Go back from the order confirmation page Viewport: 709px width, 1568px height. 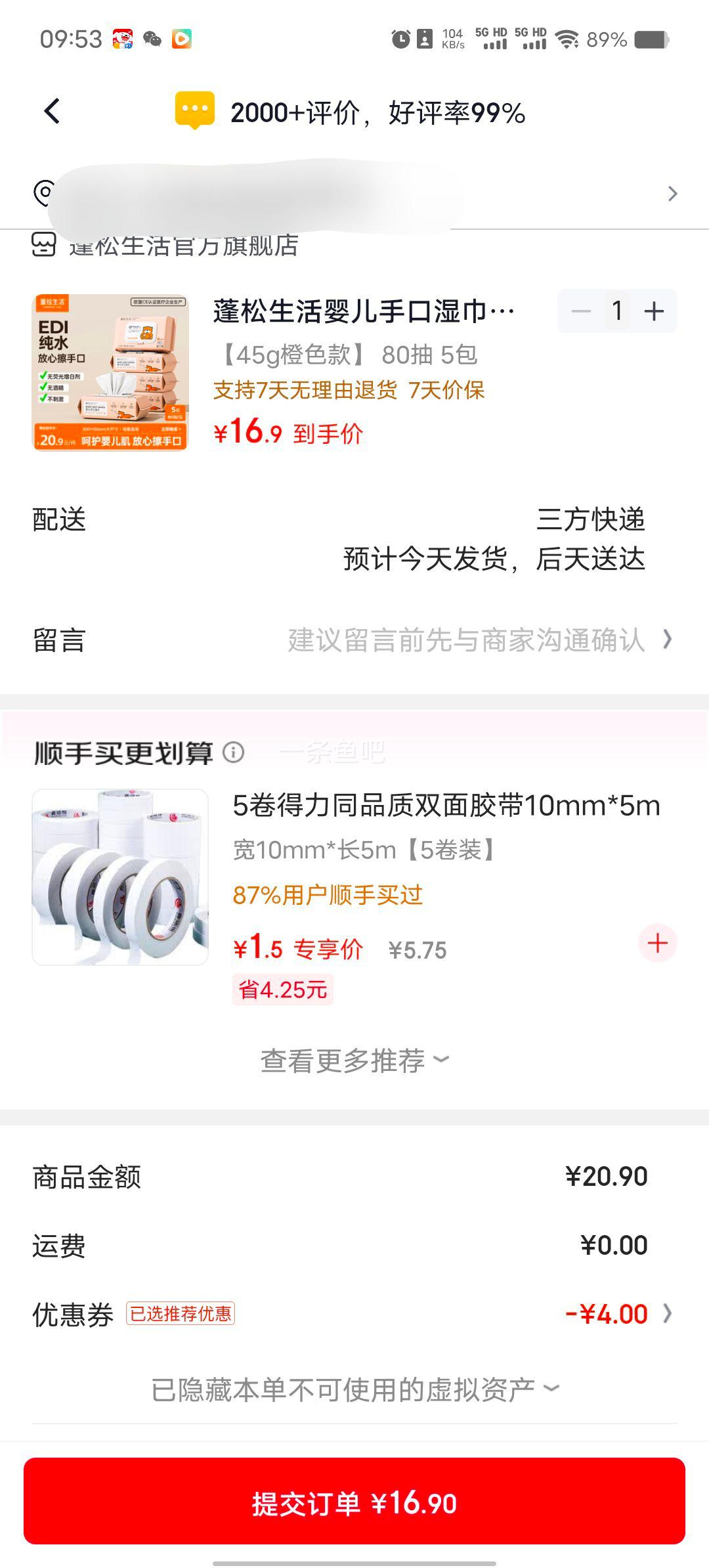tap(52, 111)
